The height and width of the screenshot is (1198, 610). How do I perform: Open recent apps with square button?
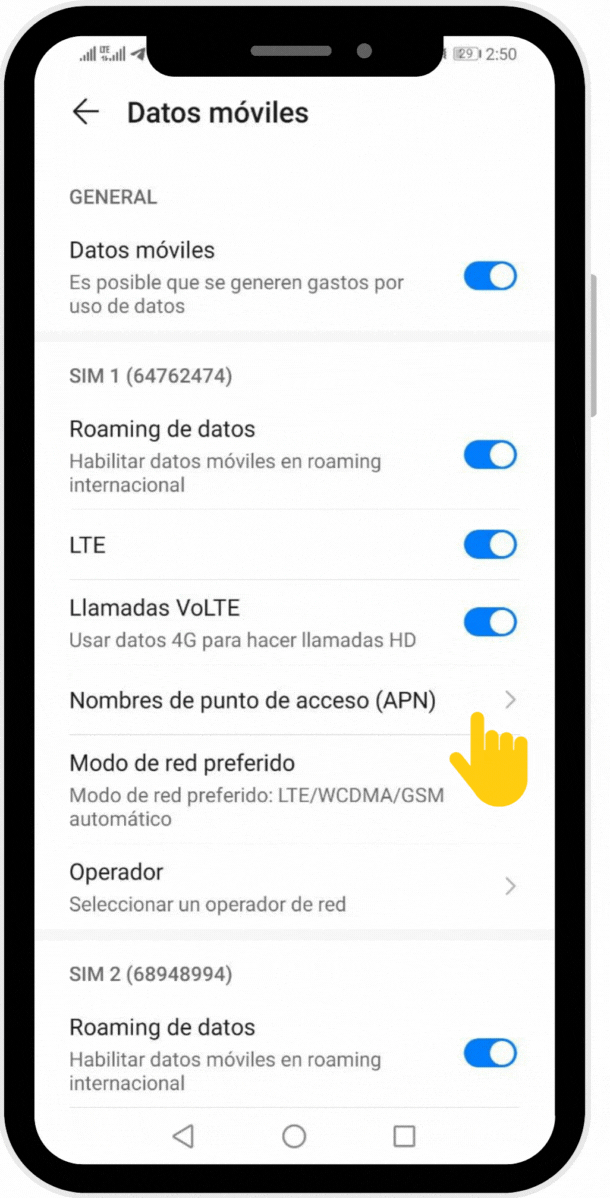point(404,1136)
